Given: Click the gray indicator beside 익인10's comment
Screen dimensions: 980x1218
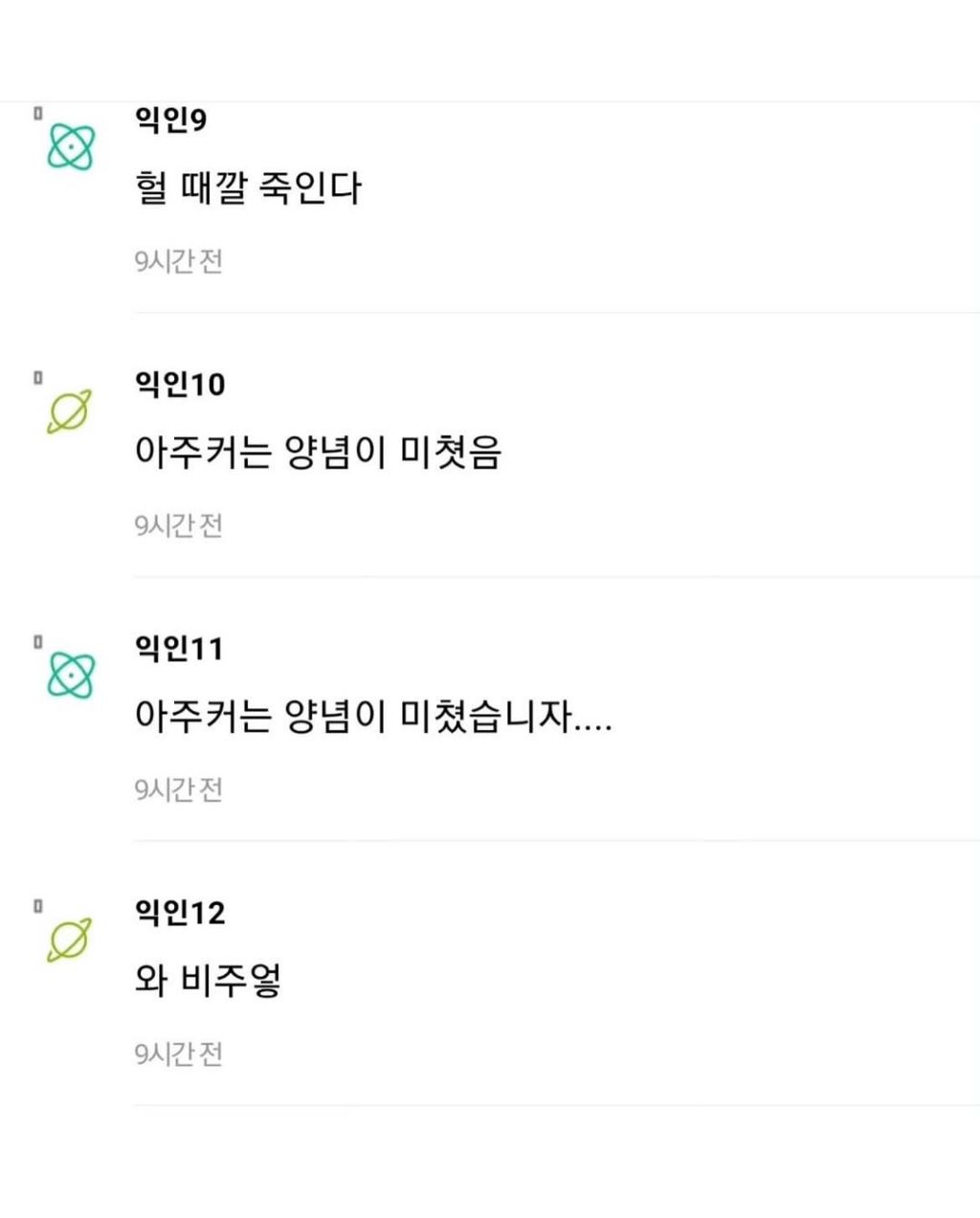Looking at the screenshot, I should tap(37, 379).
